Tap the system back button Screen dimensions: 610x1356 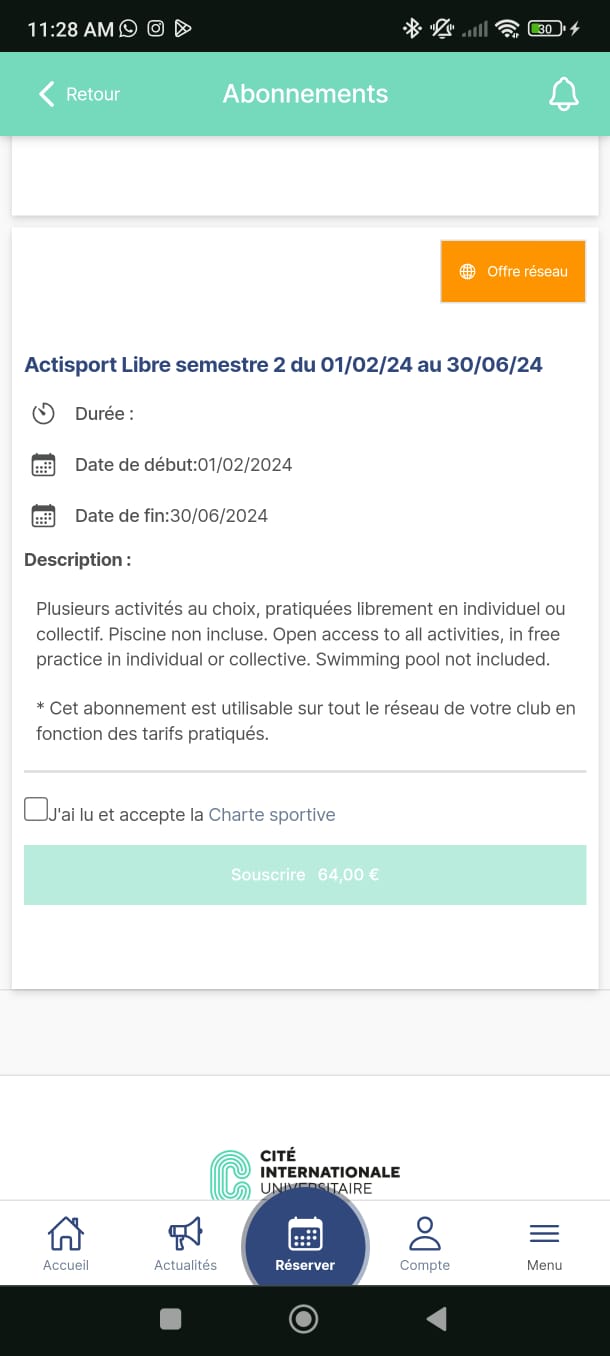coord(436,1320)
